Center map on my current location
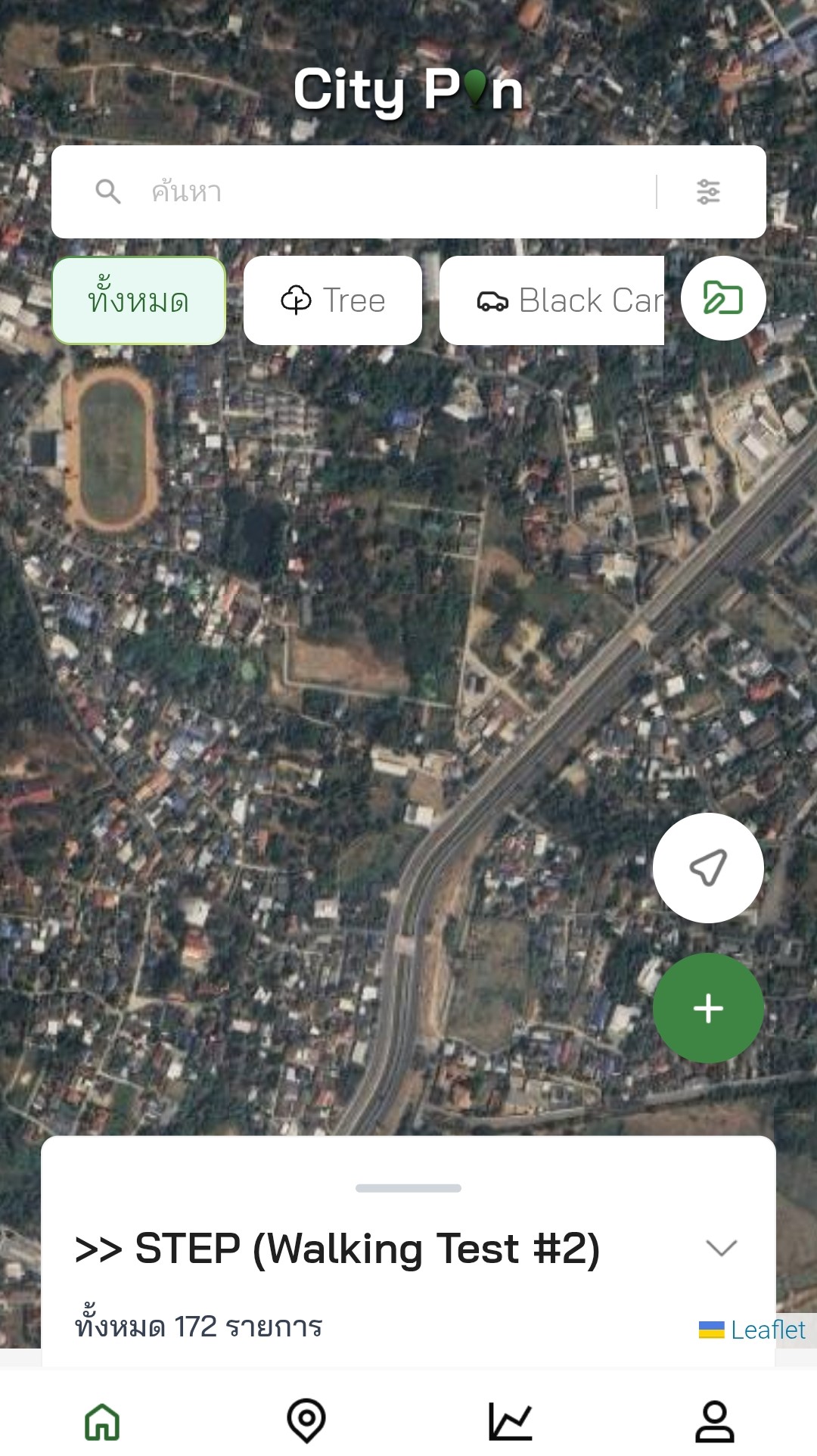The height and width of the screenshot is (1456, 817). [708, 868]
